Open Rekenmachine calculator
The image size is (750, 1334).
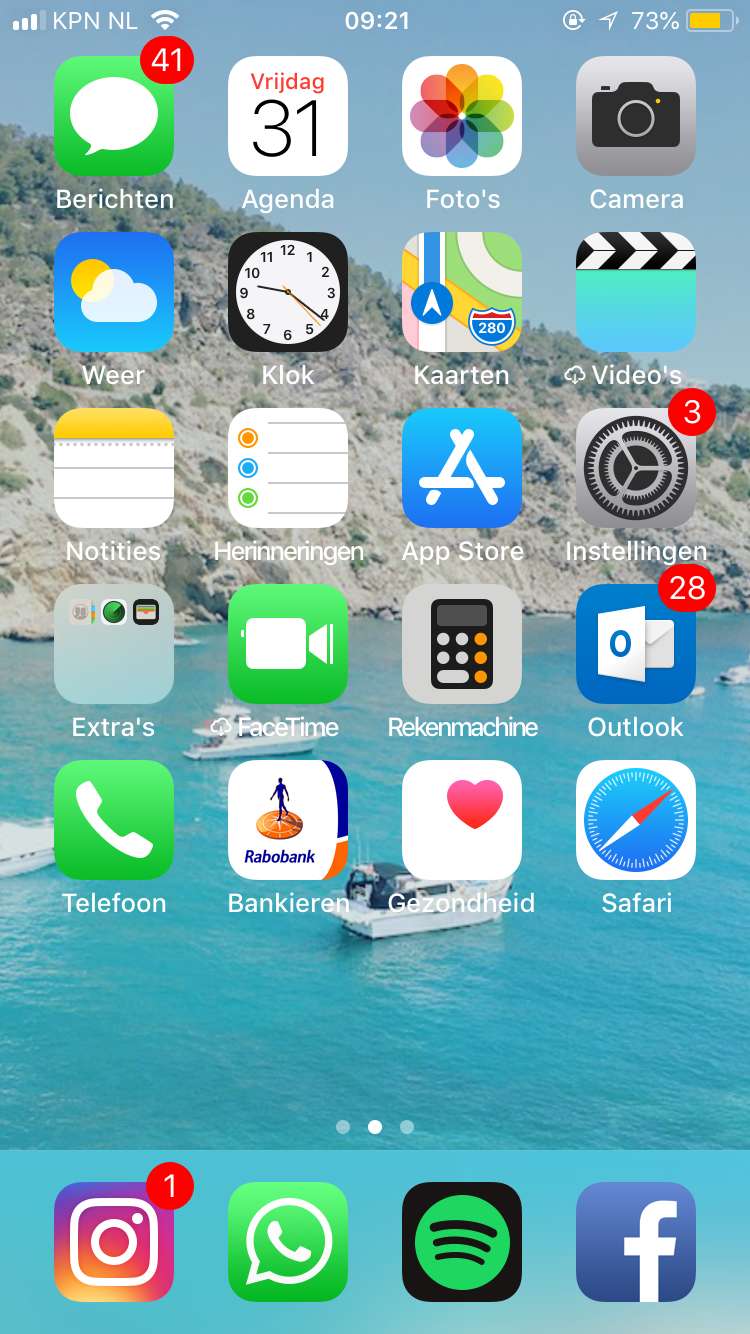tap(462, 644)
